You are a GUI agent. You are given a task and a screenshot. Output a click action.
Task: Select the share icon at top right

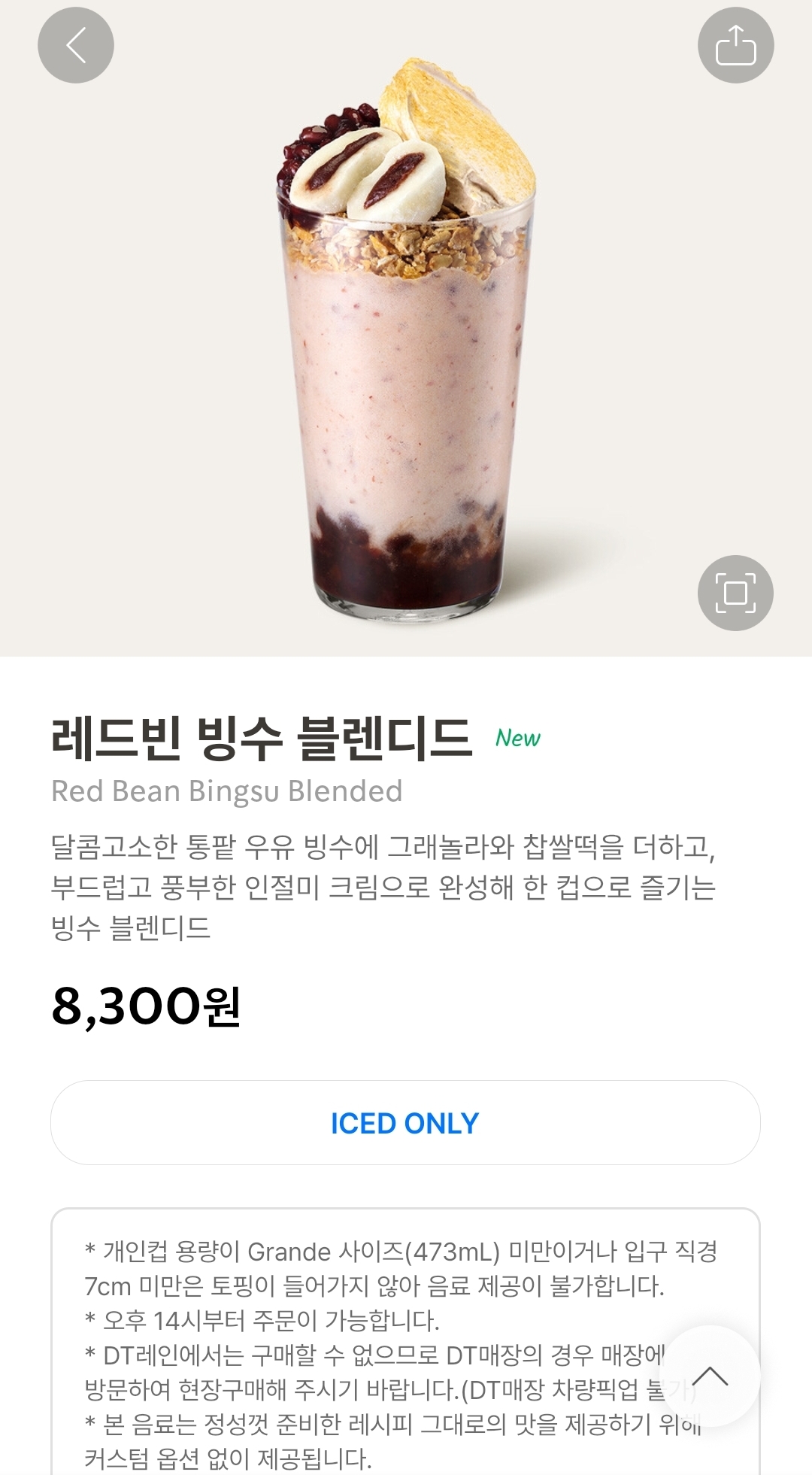click(735, 45)
